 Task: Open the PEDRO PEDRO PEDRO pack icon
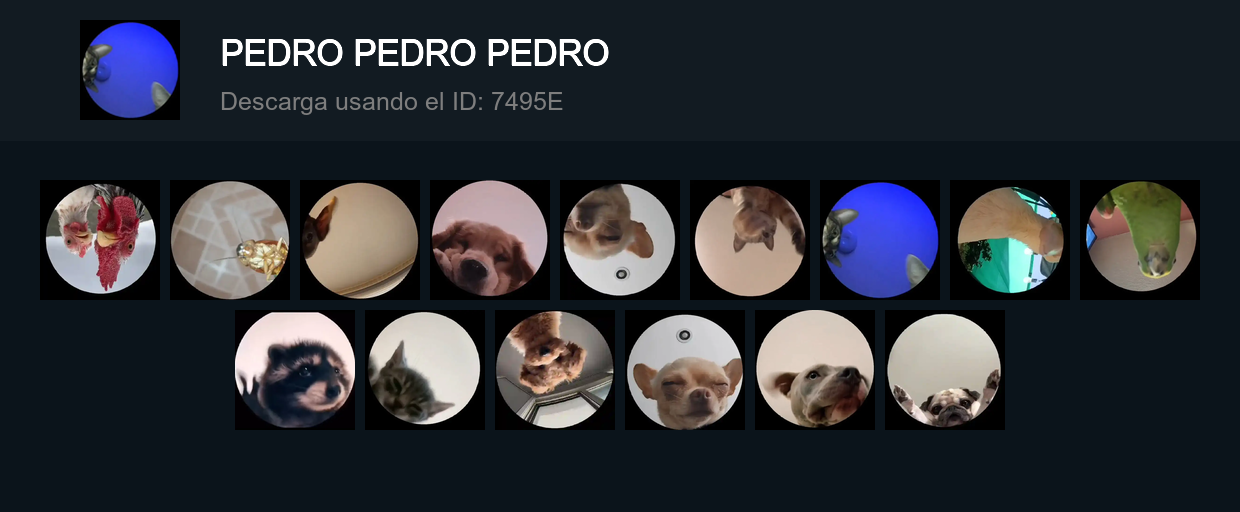(130, 70)
